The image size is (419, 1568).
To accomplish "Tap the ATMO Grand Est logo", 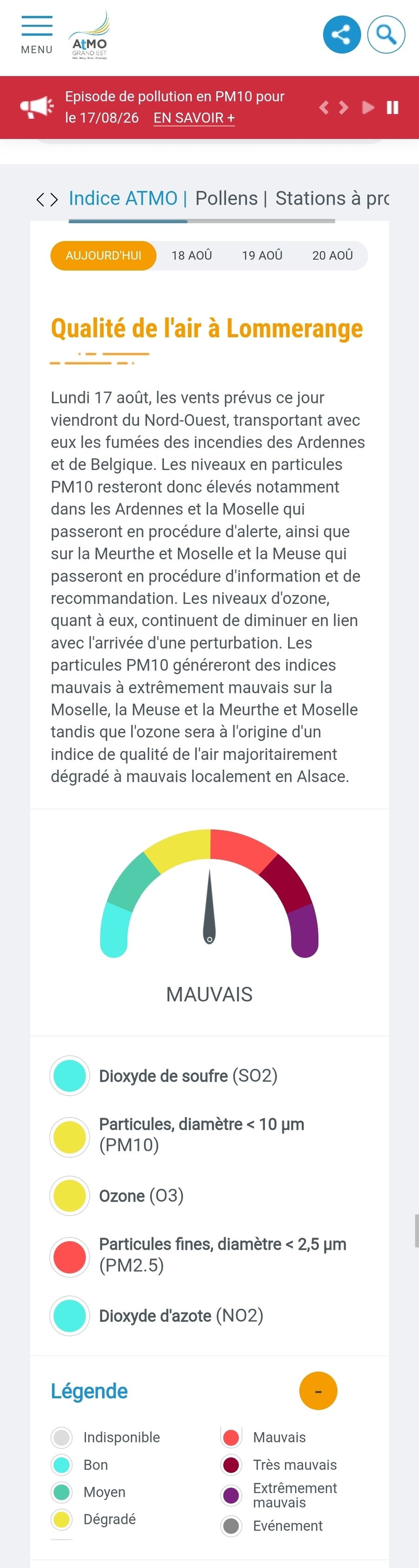I will tap(89, 35).
